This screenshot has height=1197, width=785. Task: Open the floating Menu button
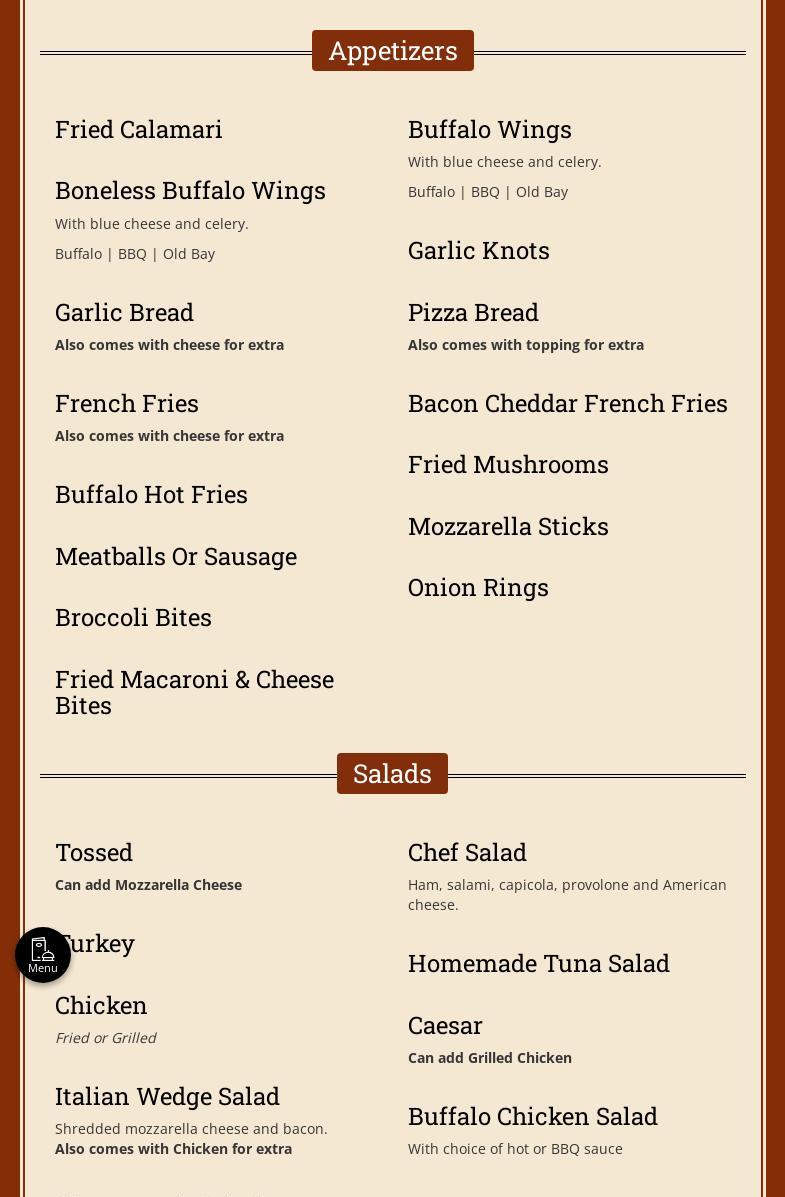[43, 955]
